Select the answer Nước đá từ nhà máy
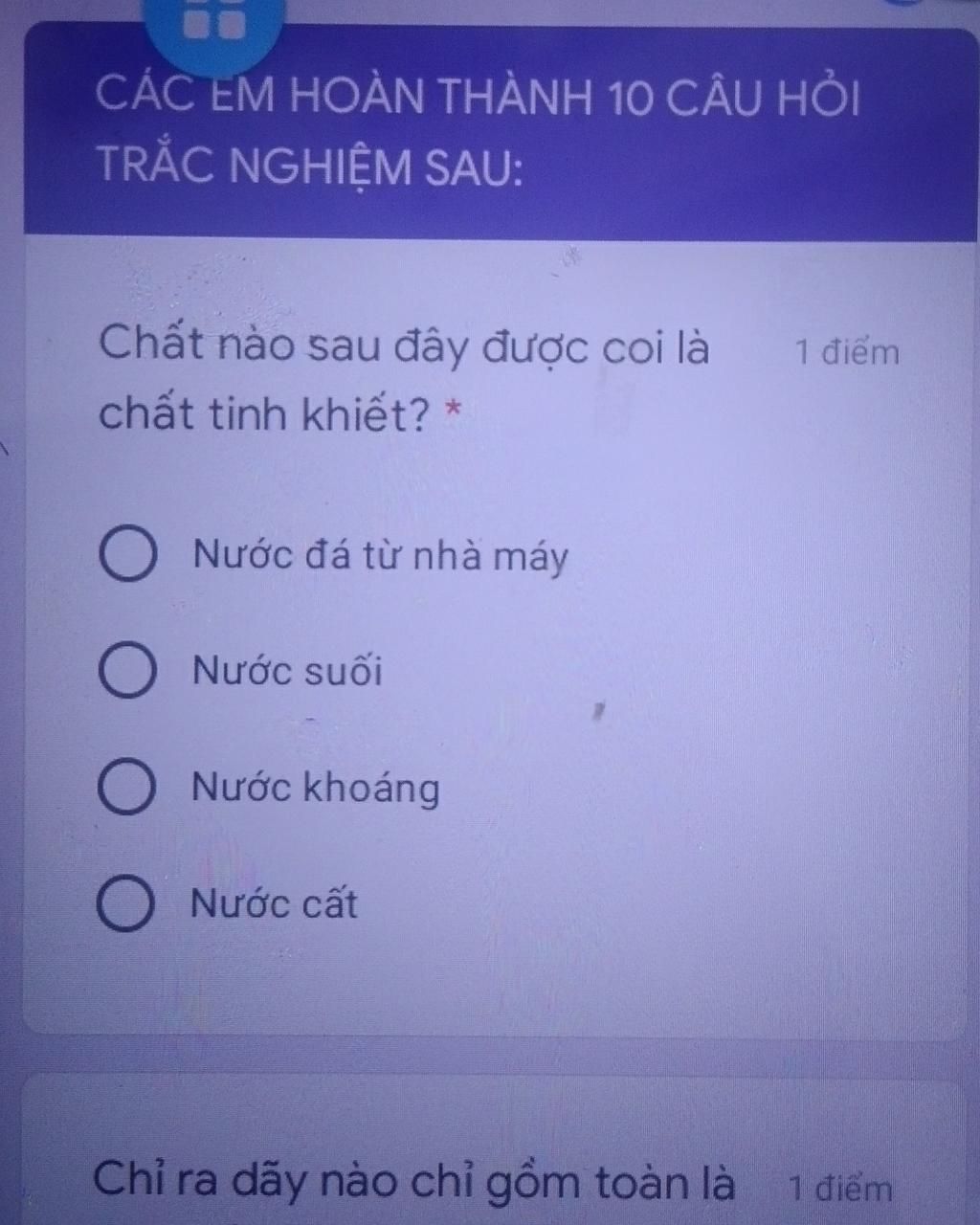The height and width of the screenshot is (1225, 980). point(129,555)
